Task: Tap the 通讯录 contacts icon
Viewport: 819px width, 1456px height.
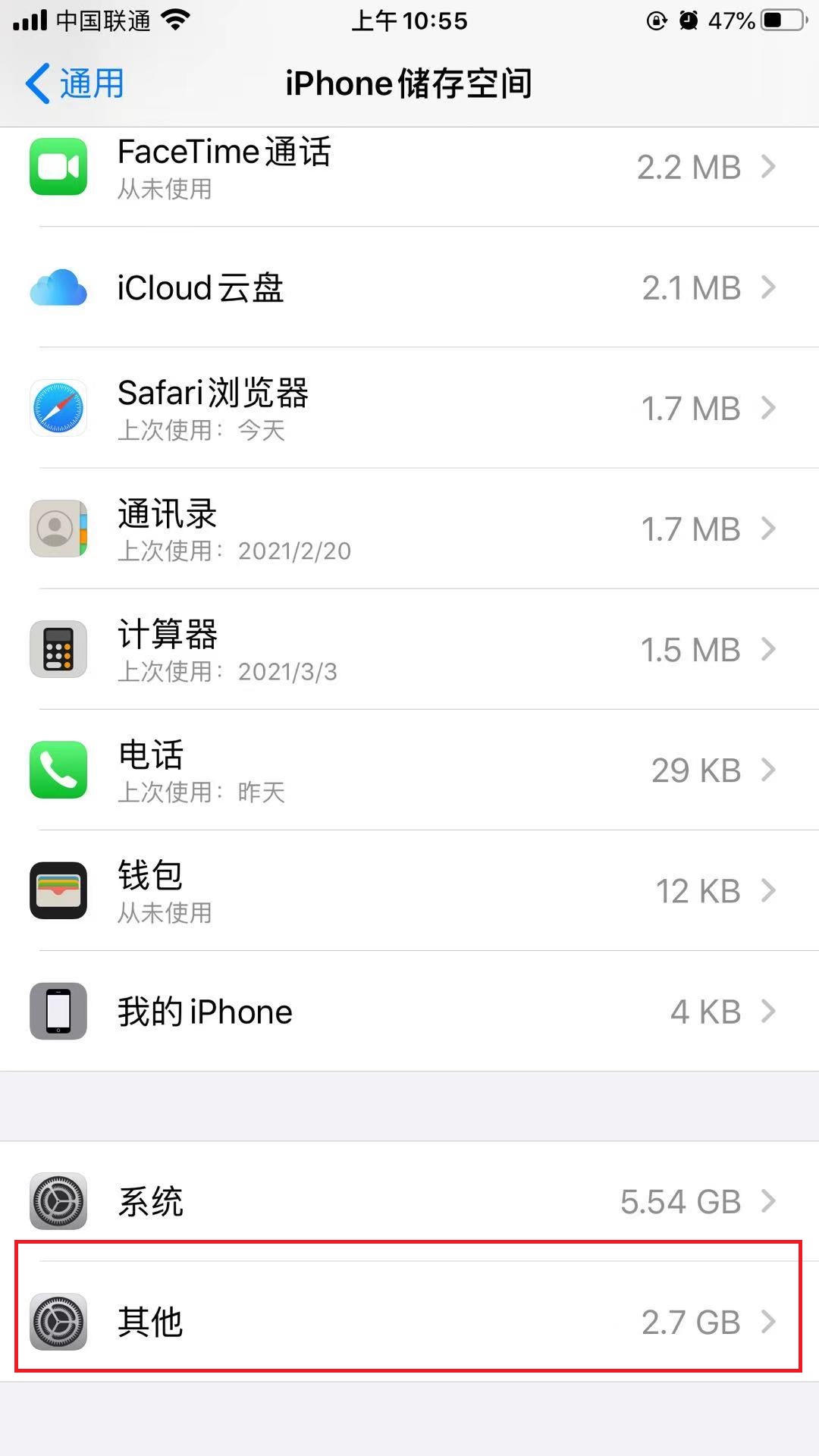Action: click(57, 529)
